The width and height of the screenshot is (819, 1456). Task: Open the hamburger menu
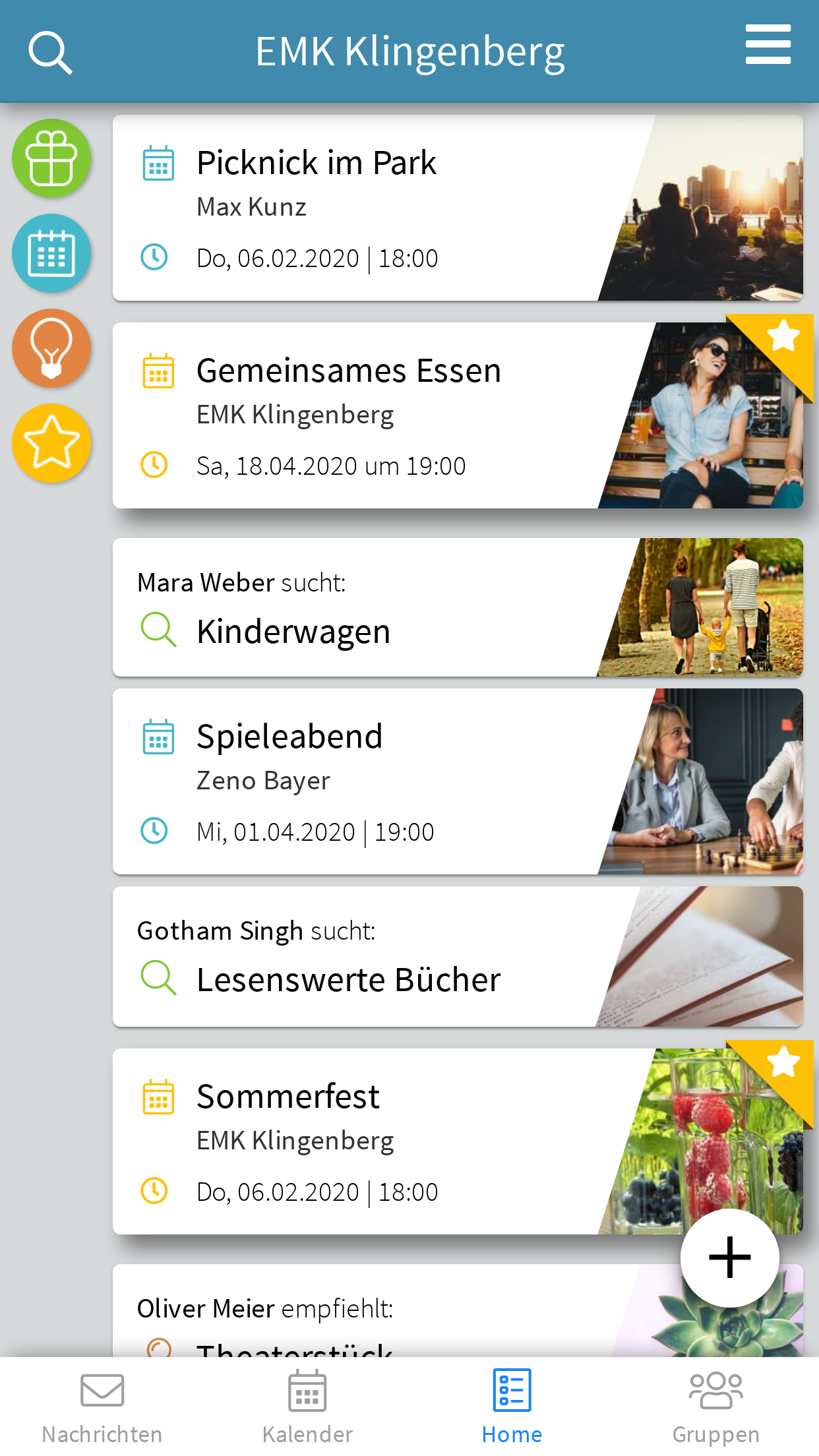click(768, 44)
